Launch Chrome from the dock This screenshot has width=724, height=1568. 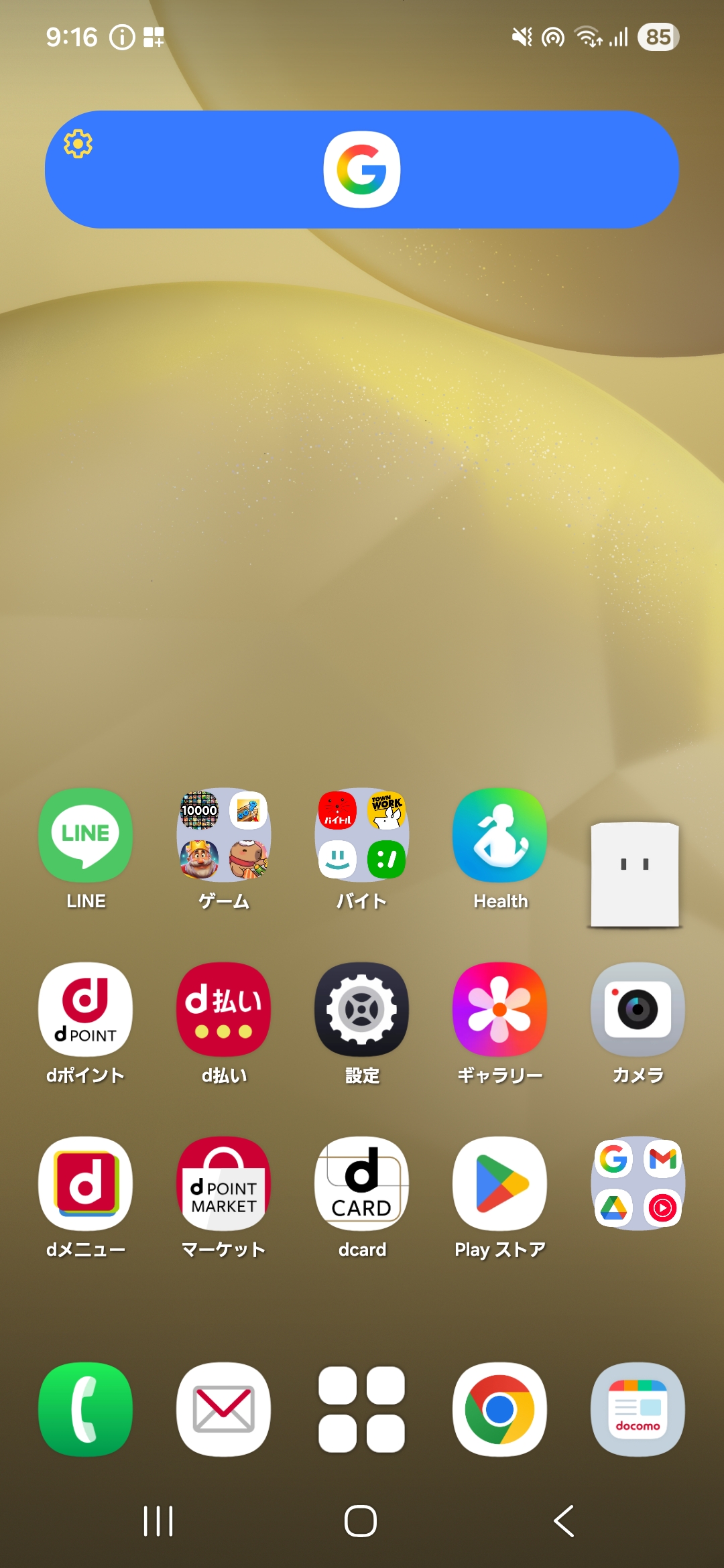point(499,1411)
